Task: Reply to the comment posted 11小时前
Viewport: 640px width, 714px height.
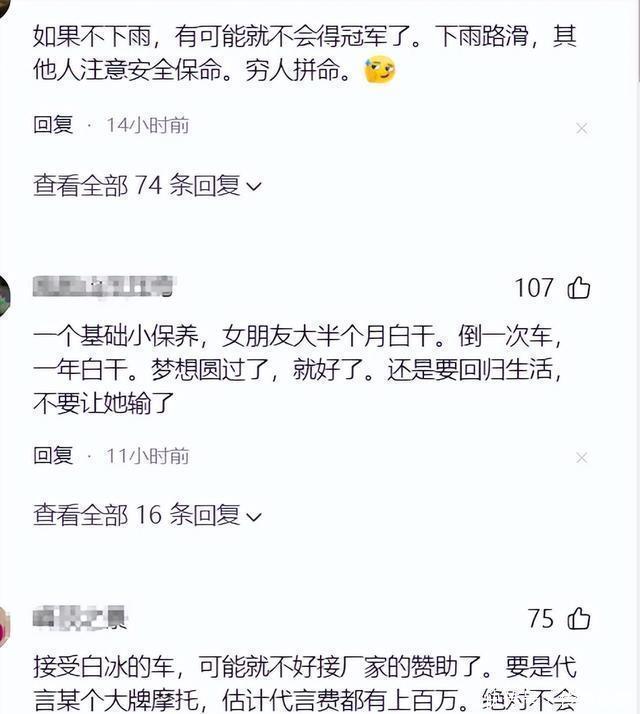Action: 53,456
